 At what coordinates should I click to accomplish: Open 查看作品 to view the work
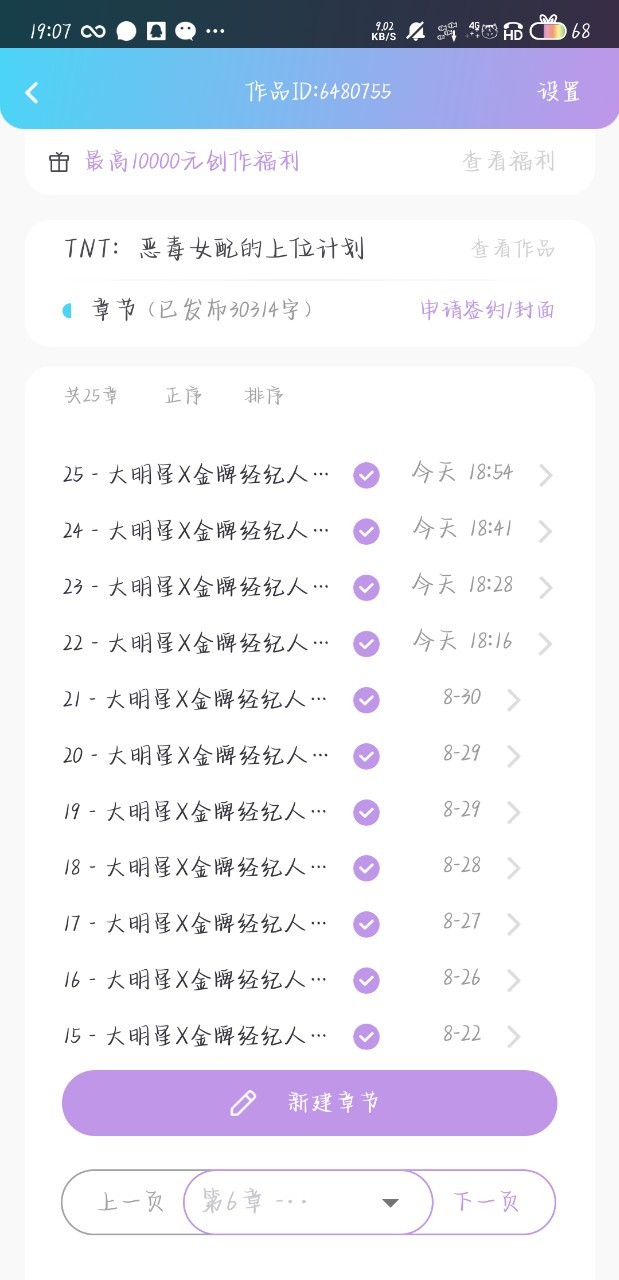point(513,248)
